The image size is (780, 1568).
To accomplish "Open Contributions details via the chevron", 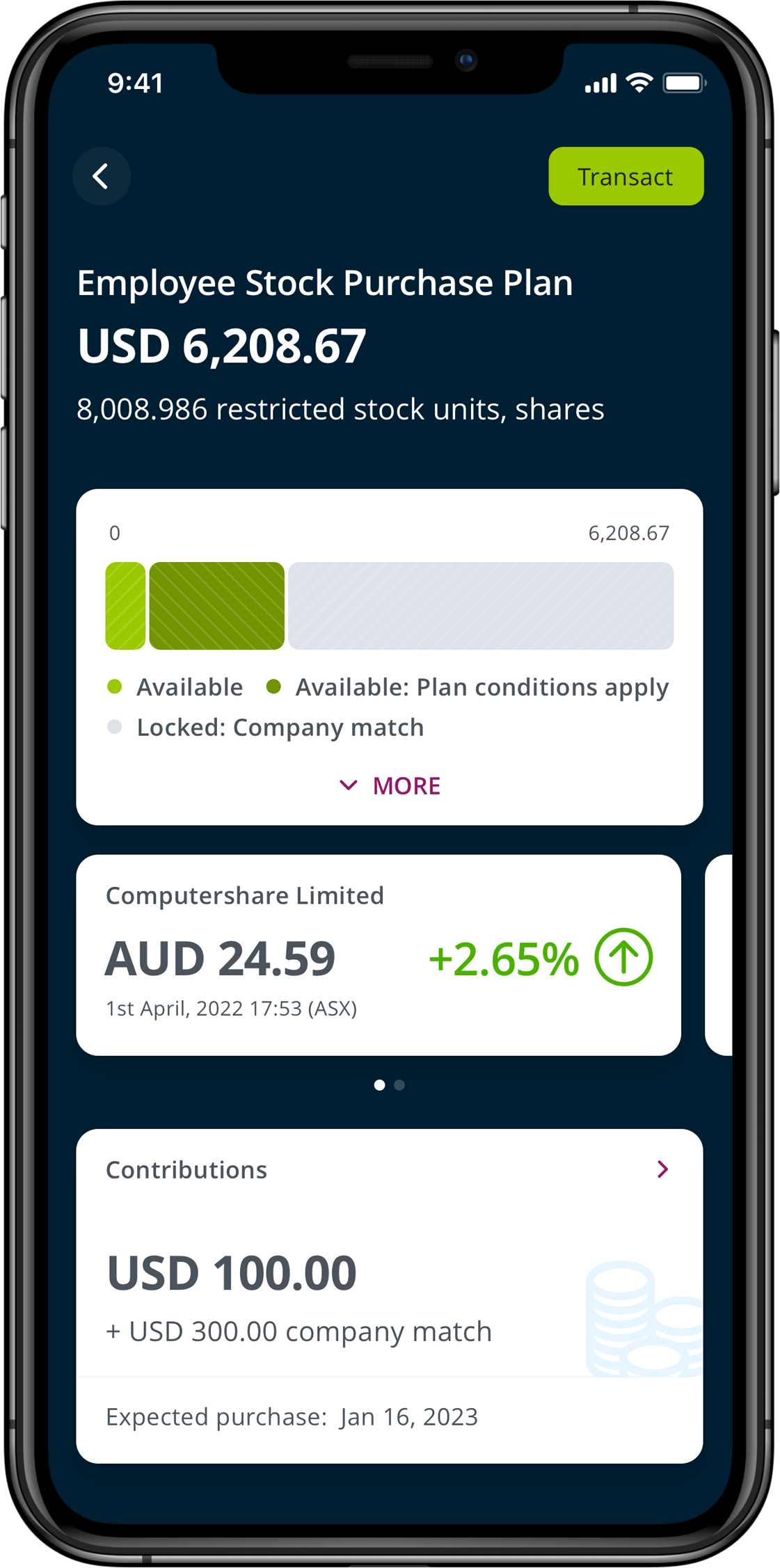I will [662, 1169].
